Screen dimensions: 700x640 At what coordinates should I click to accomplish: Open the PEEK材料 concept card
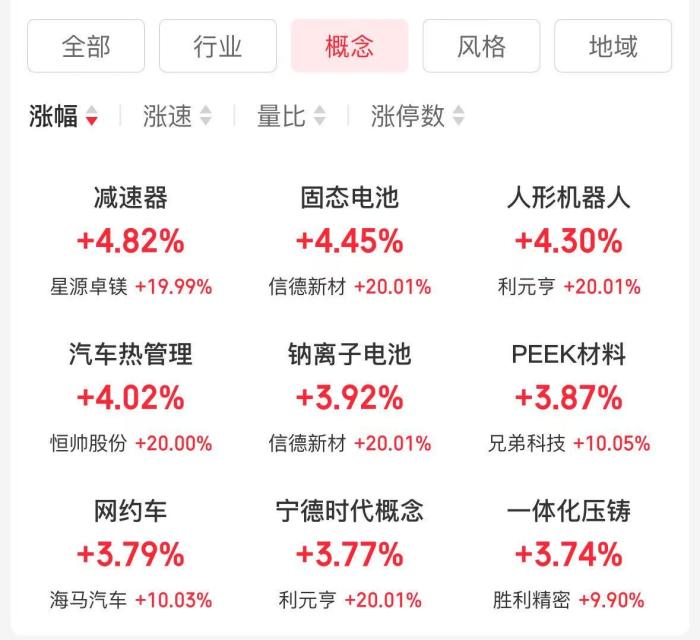point(568,397)
